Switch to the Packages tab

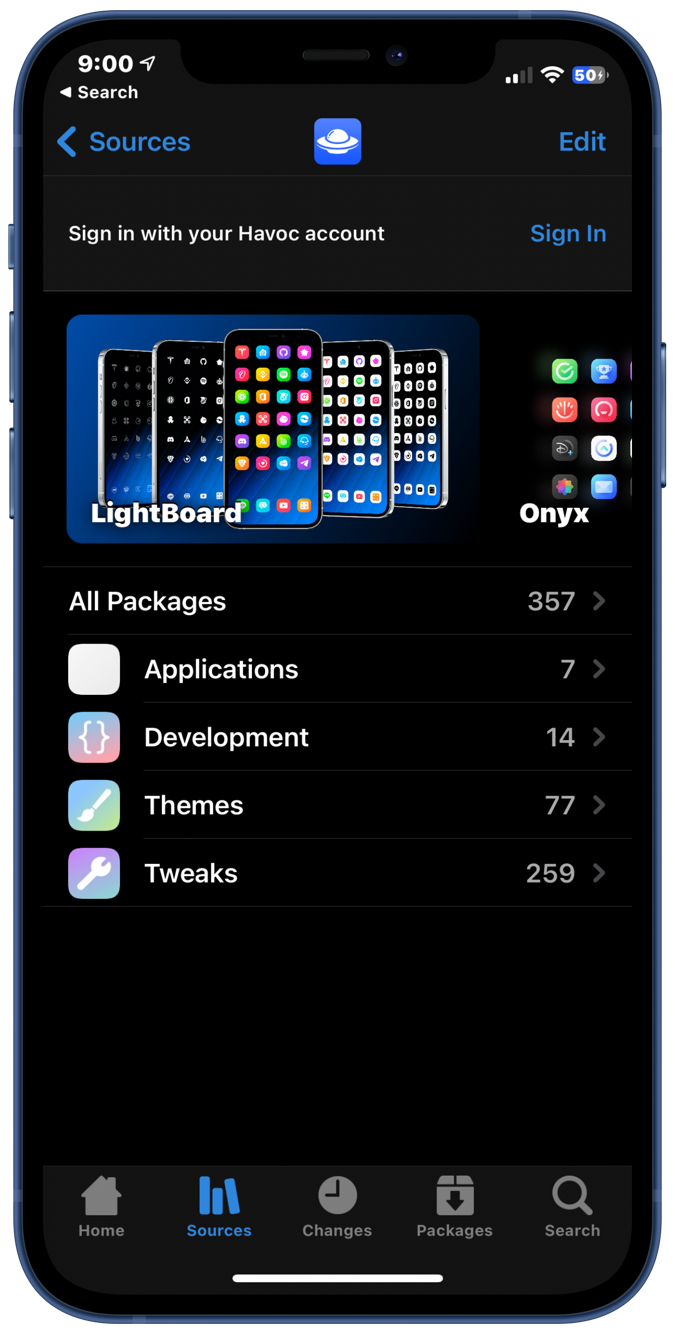pos(454,1207)
